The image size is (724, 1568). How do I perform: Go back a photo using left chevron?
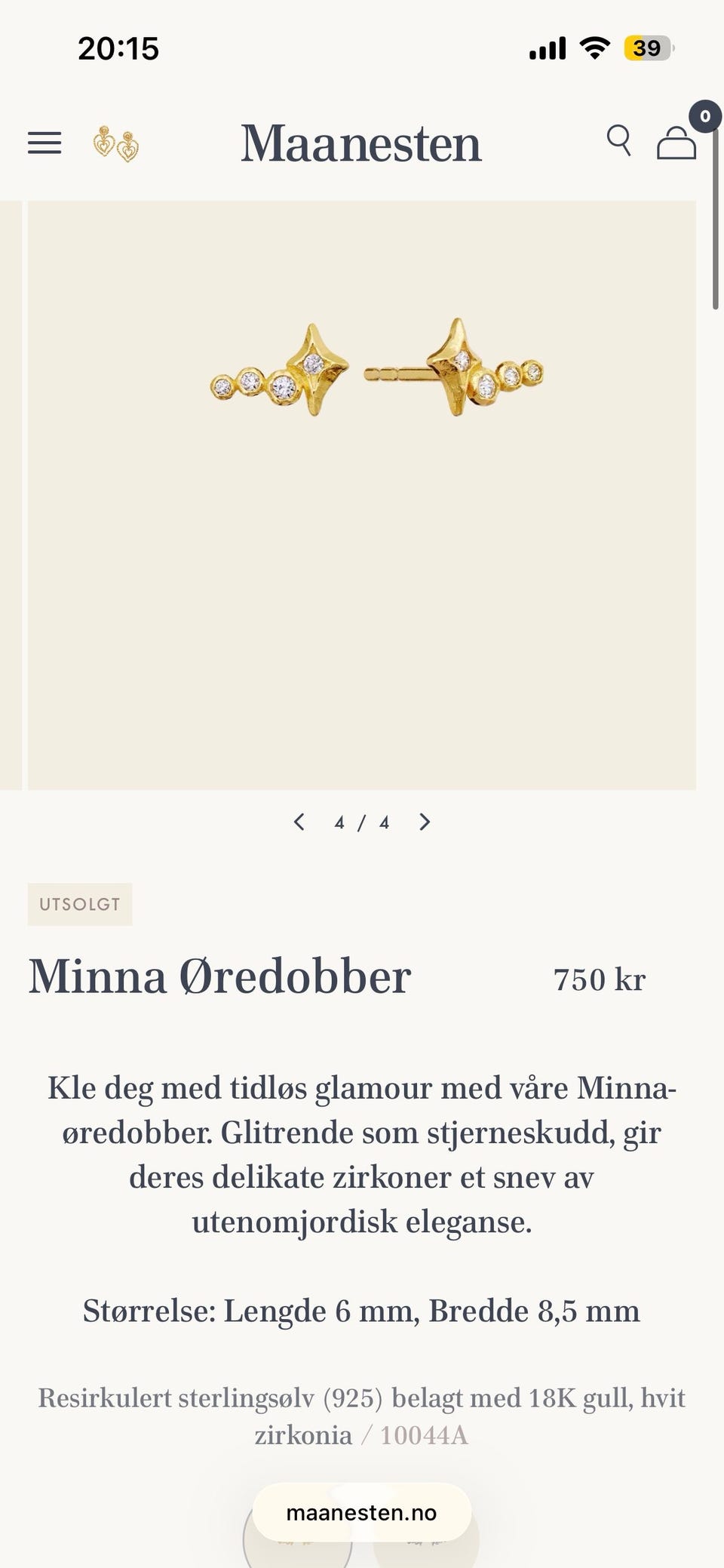click(x=299, y=822)
